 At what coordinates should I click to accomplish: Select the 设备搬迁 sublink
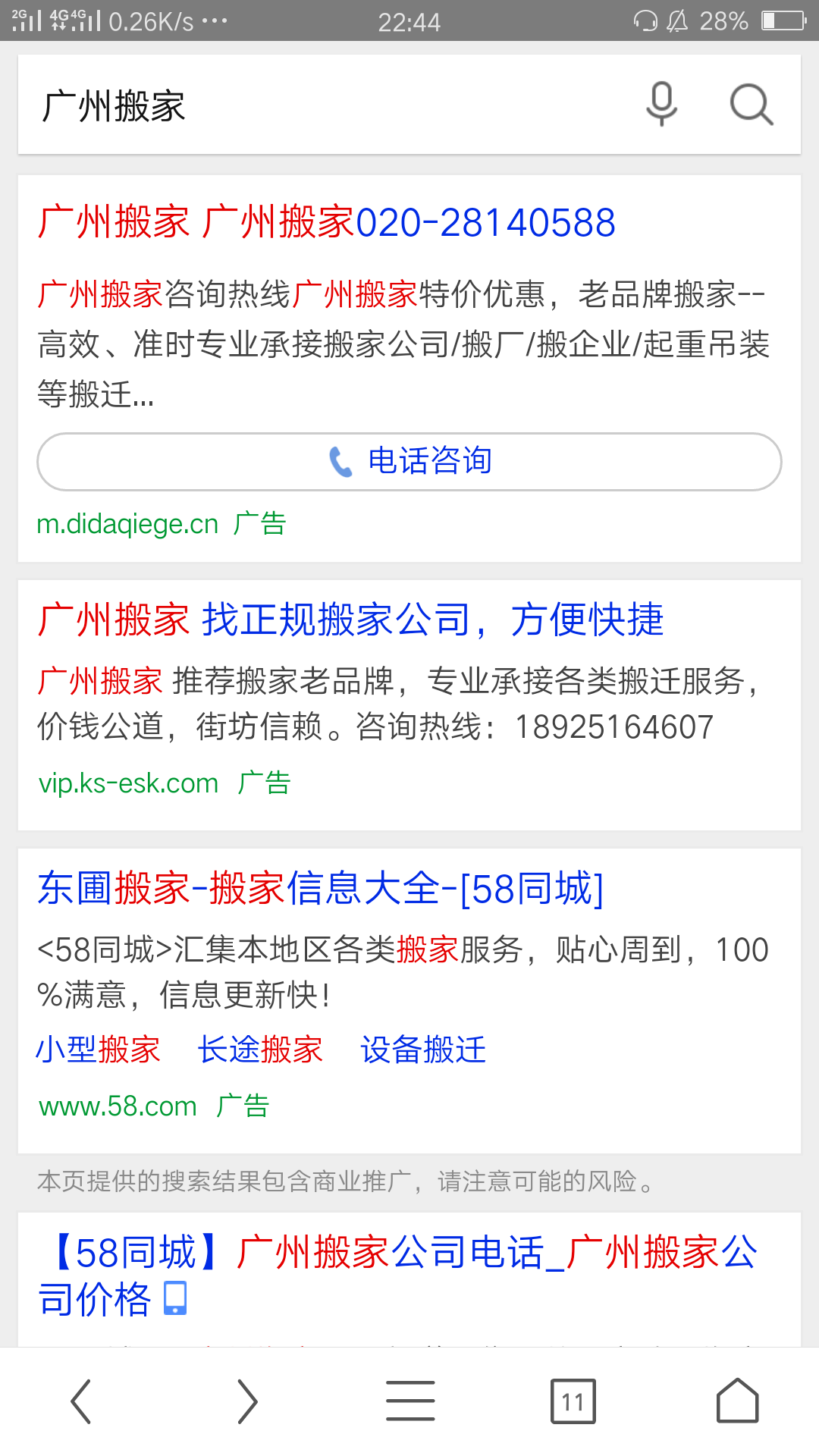[423, 1050]
